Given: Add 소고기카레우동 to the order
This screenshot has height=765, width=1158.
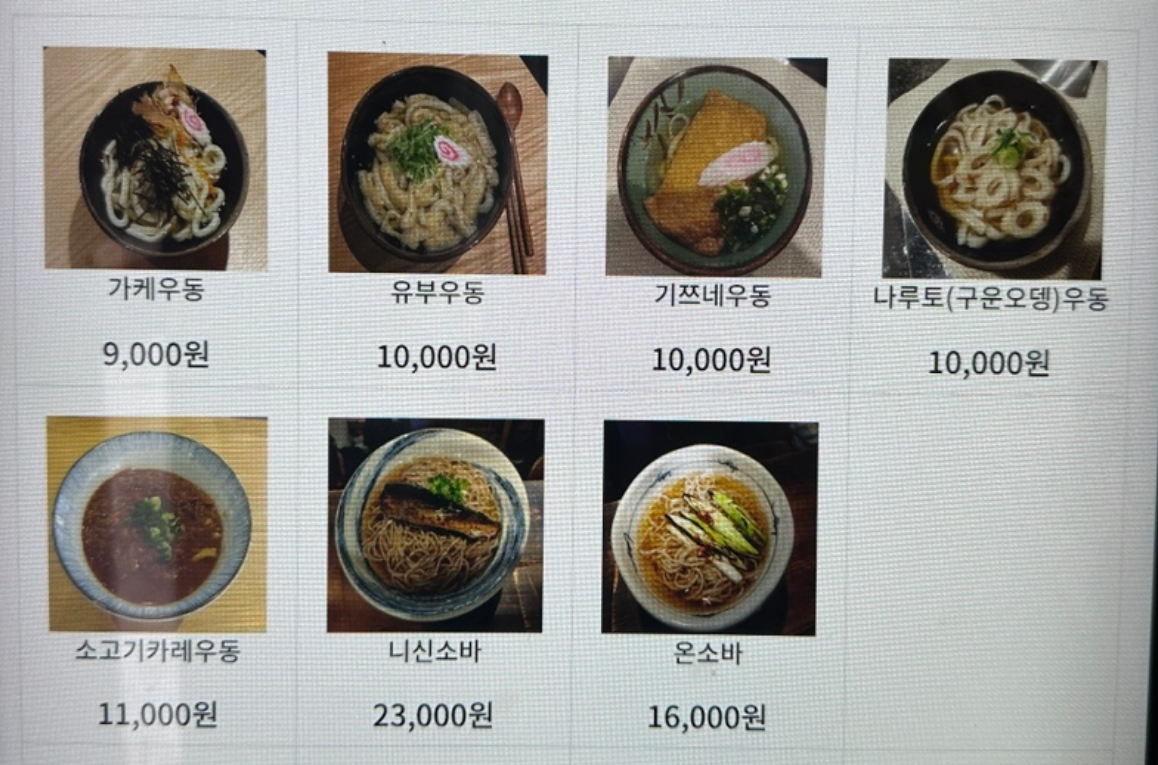Looking at the screenshot, I should click(157, 524).
